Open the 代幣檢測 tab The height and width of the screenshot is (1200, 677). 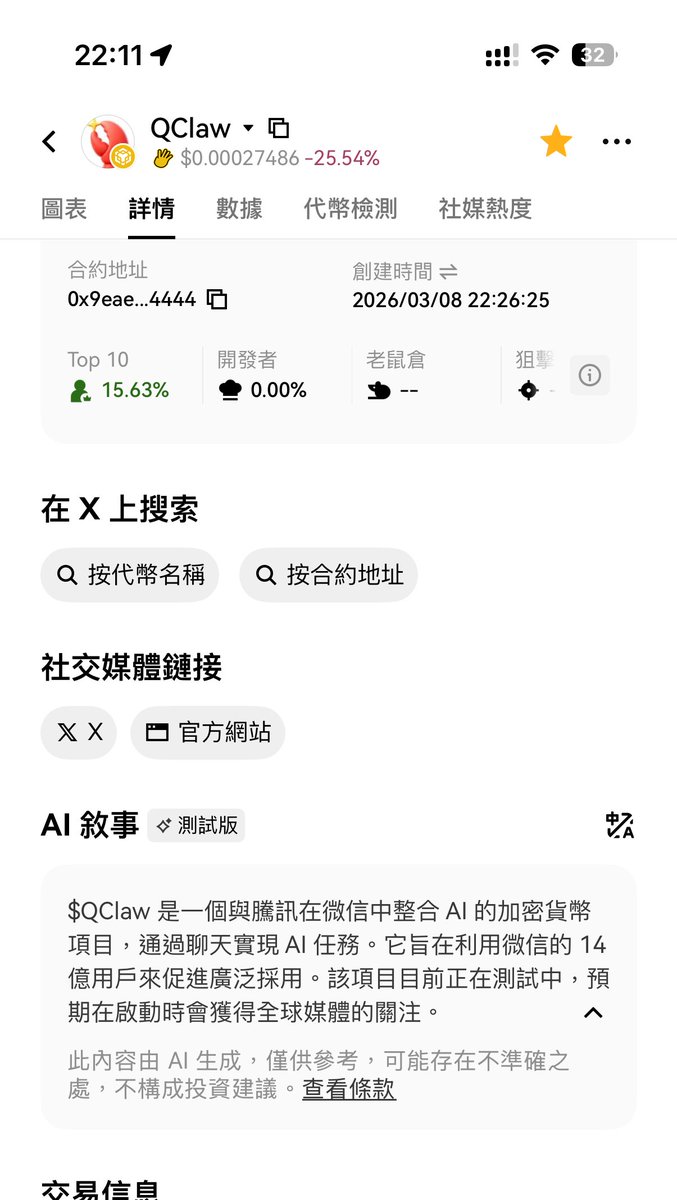(x=350, y=208)
